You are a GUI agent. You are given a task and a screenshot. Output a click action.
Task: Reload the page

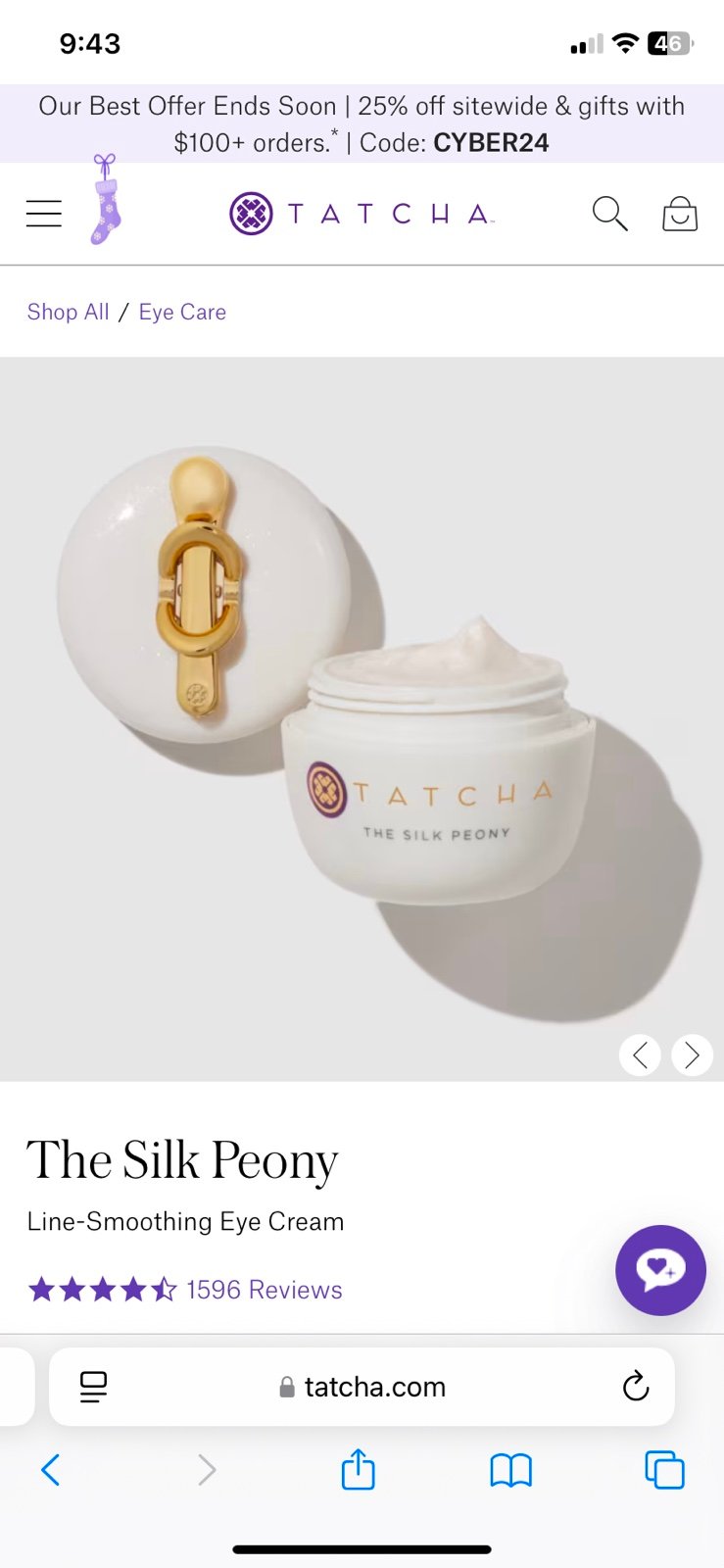click(x=636, y=1386)
